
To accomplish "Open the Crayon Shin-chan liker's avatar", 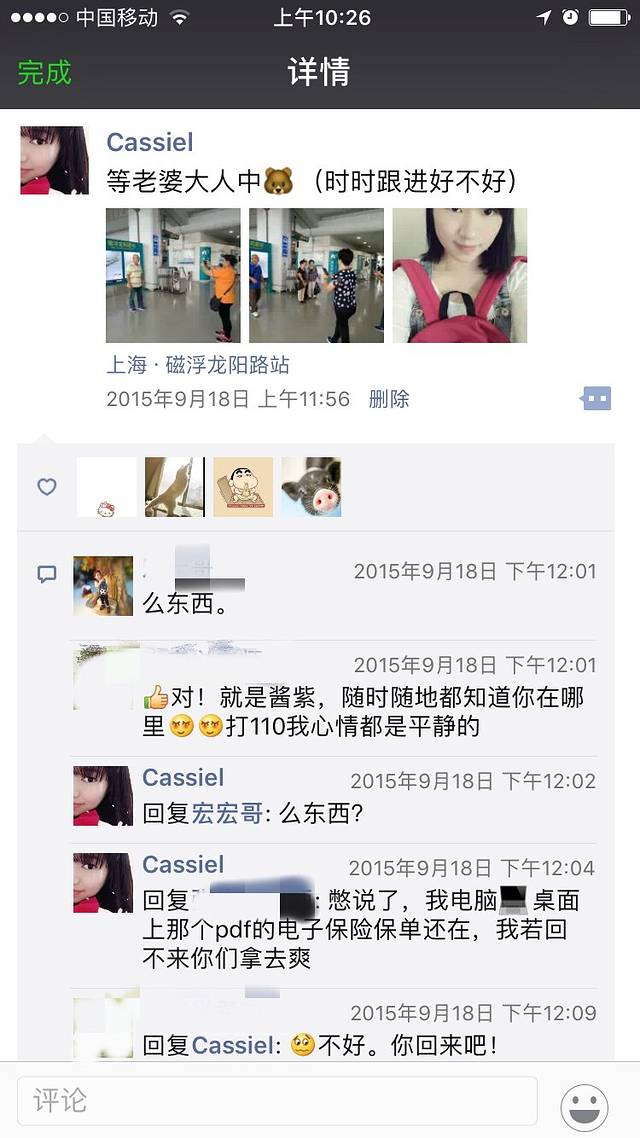I will (243, 487).
